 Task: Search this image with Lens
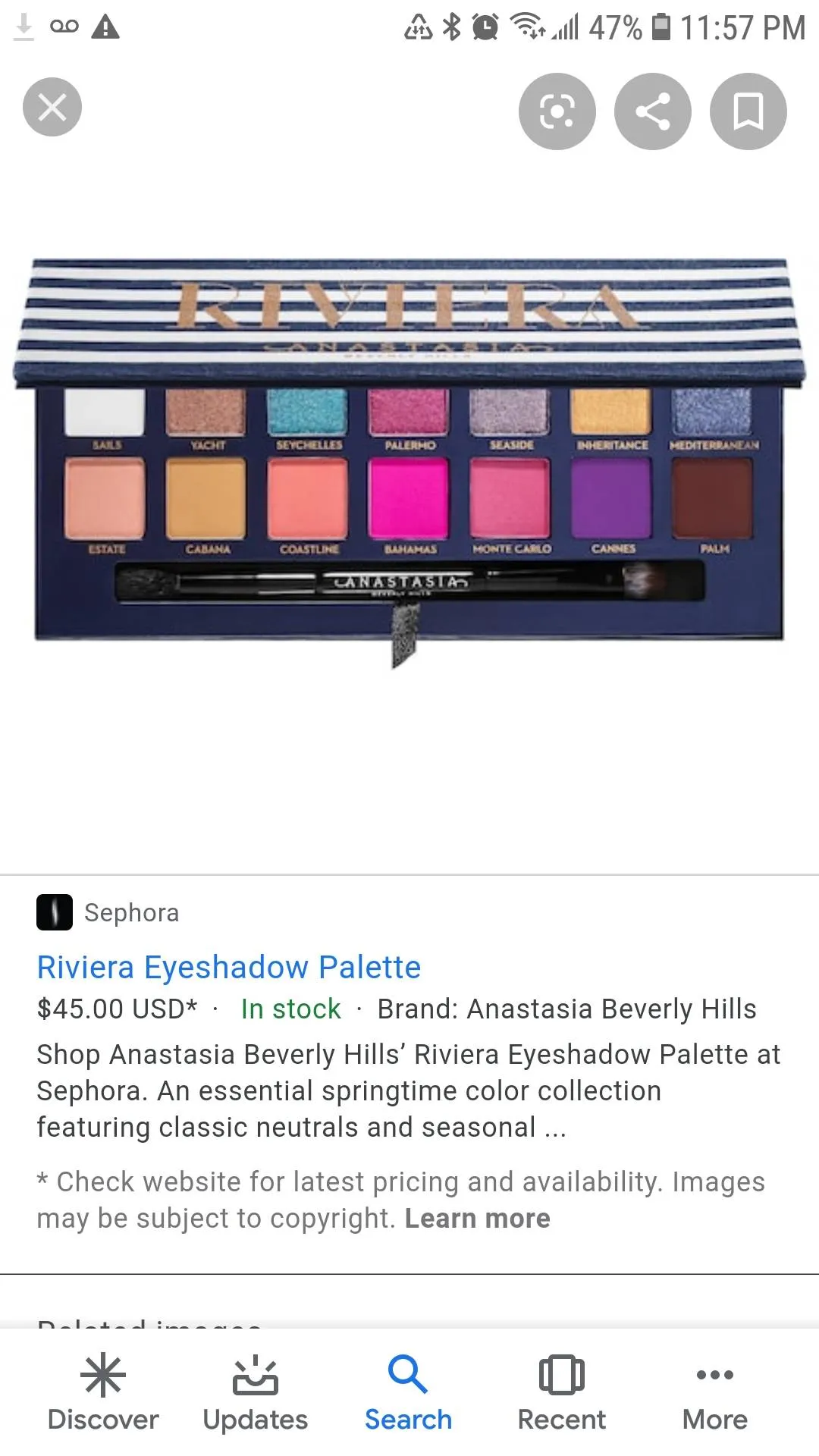click(x=557, y=111)
